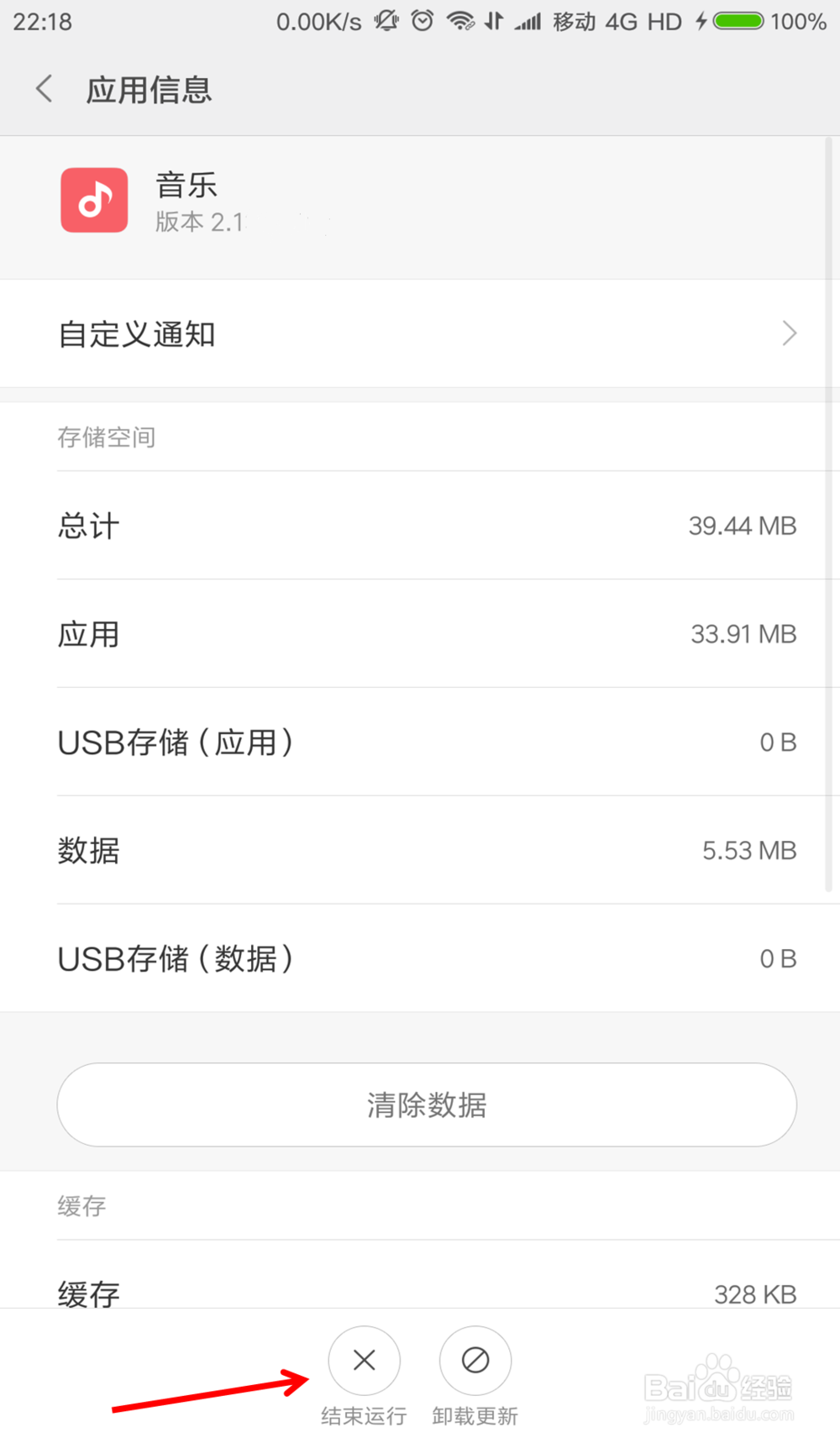Tap the alarm clock status bar icon
This screenshot has width=840, height=1443.
422,22
